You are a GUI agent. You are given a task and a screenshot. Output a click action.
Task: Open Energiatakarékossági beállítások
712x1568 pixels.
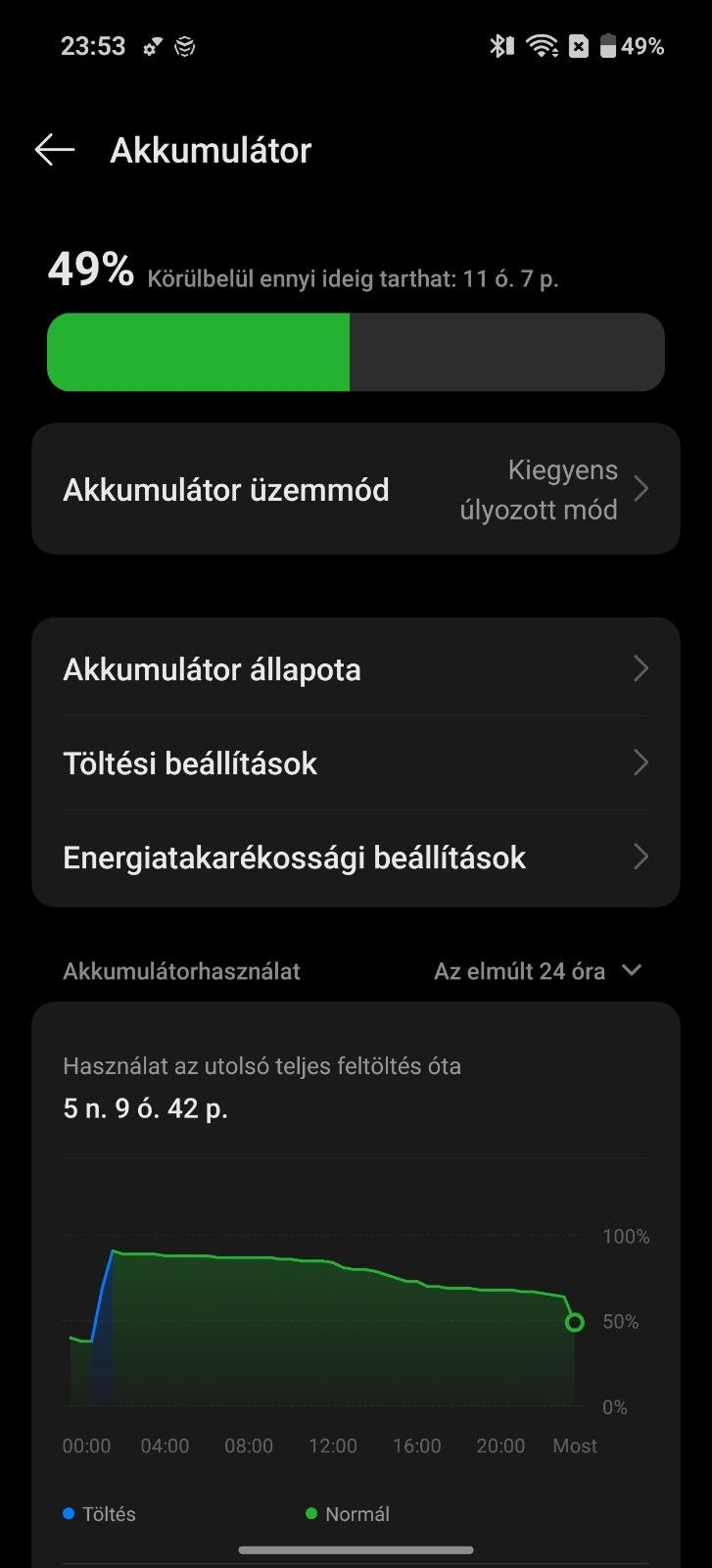(x=356, y=857)
